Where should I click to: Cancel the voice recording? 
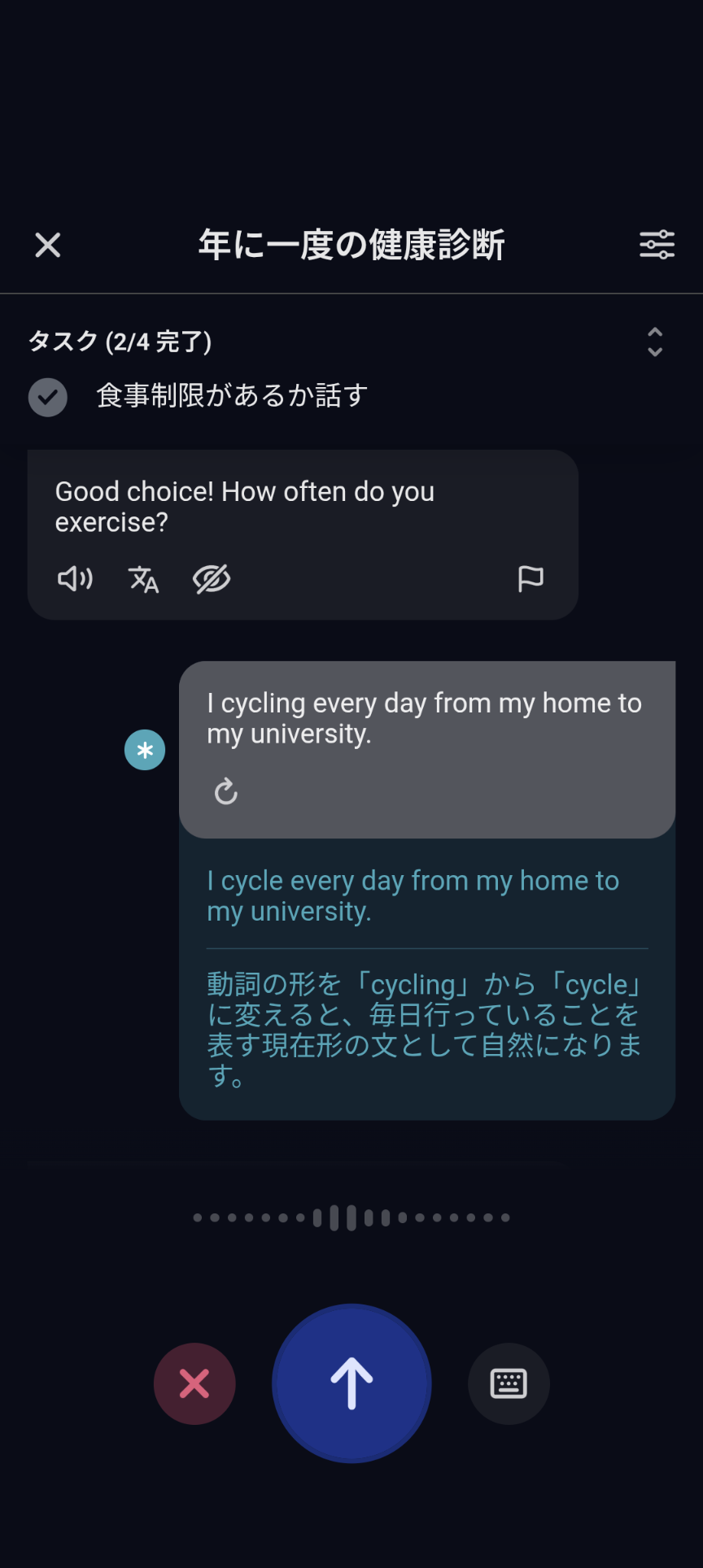tap(194, 1383)
